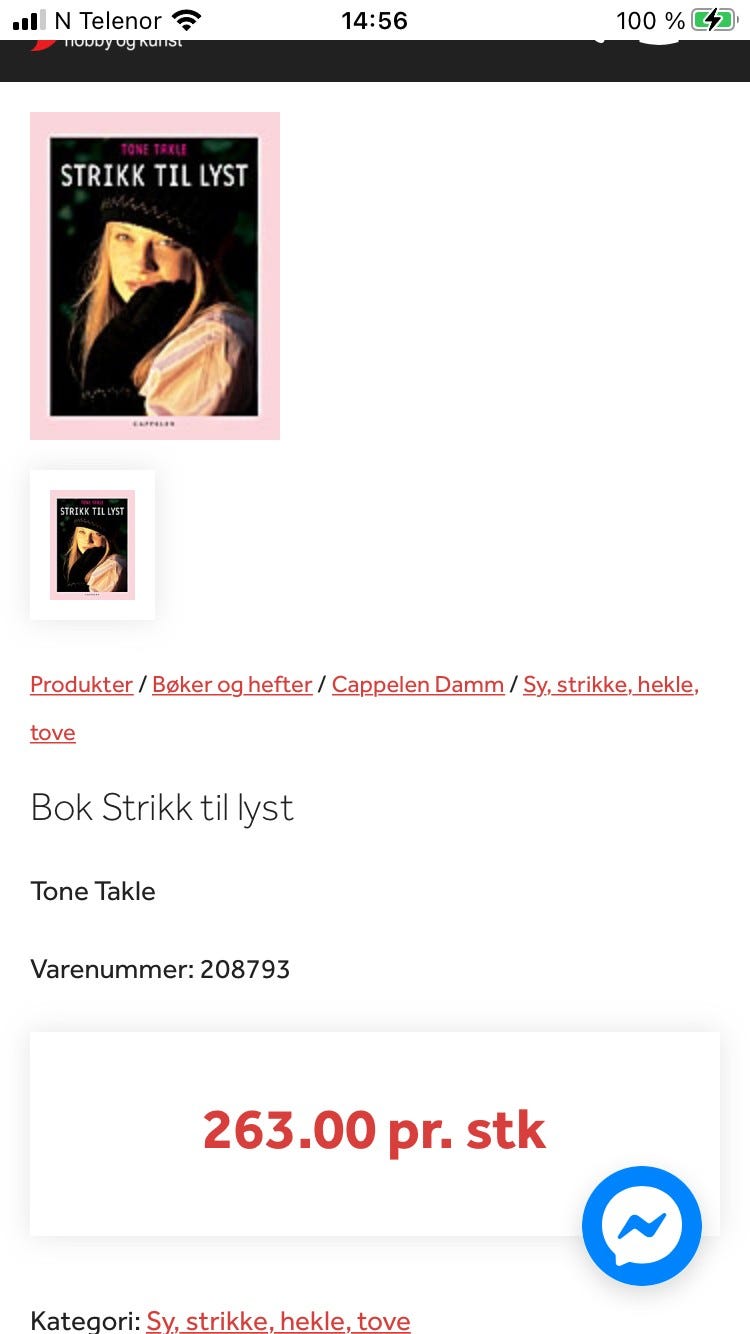Open the wishlist heart icon
750x1334 pixels.
[598, 33]
